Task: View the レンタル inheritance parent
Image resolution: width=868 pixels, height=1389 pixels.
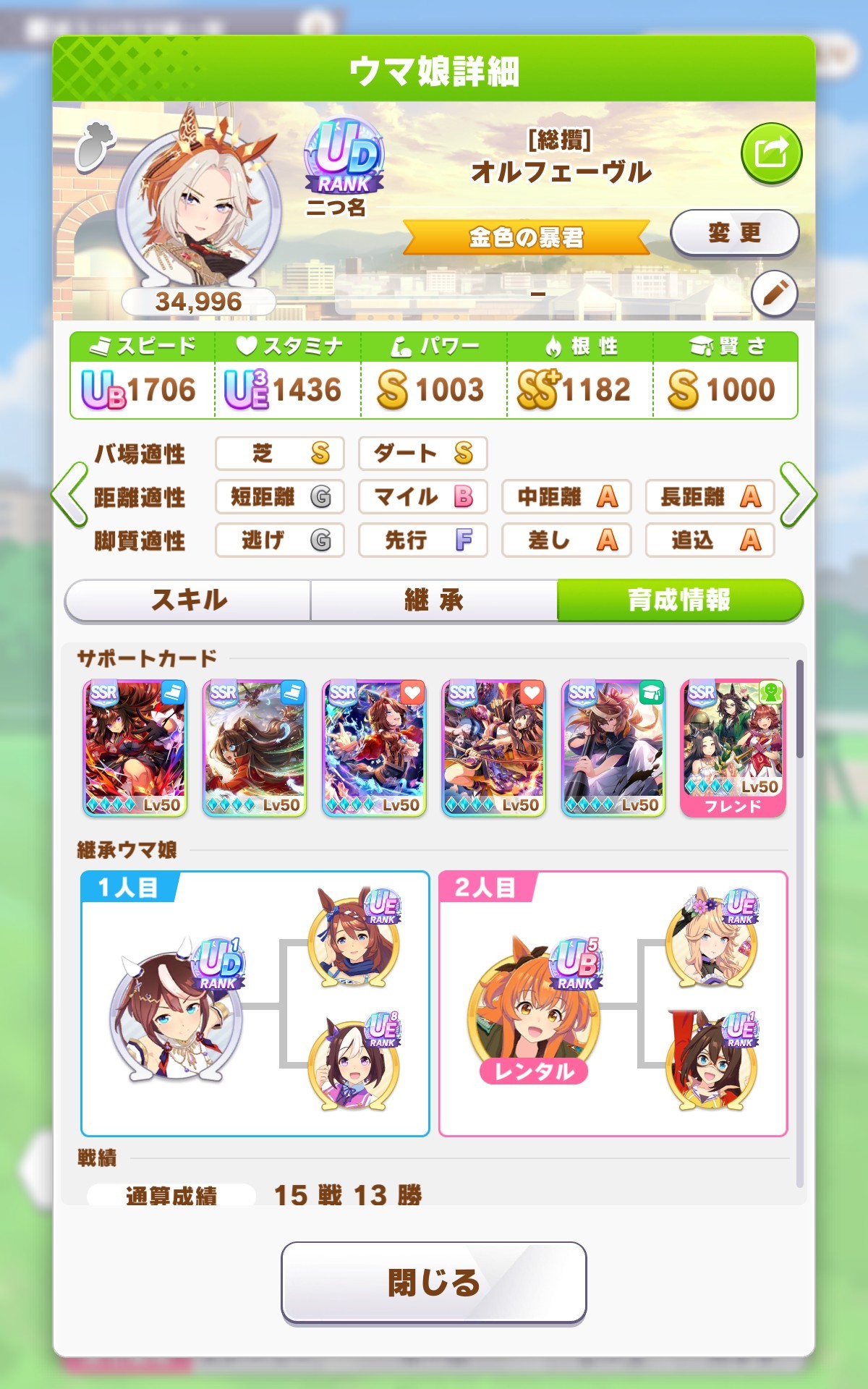Action: (534, 1013)
